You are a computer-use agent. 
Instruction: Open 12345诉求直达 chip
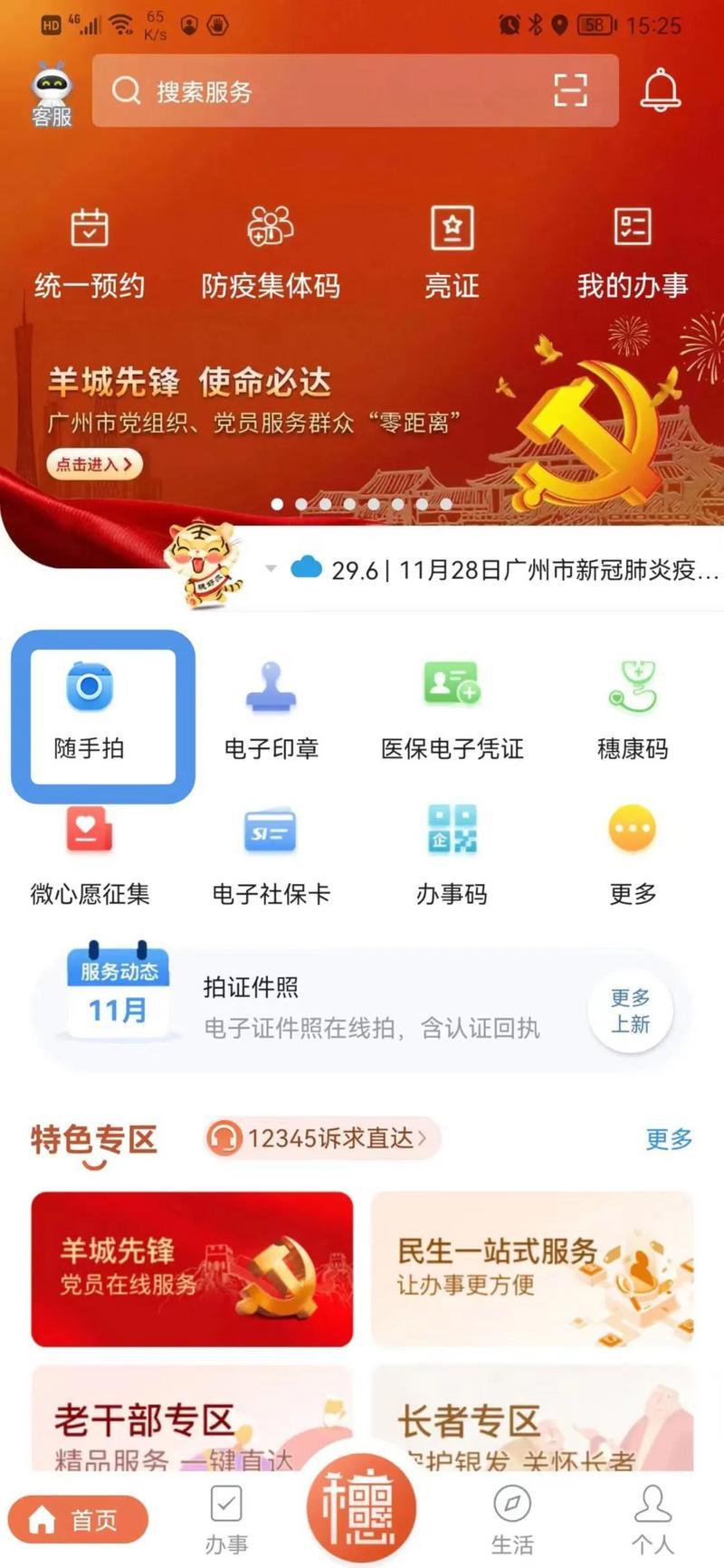(323, 1137)
